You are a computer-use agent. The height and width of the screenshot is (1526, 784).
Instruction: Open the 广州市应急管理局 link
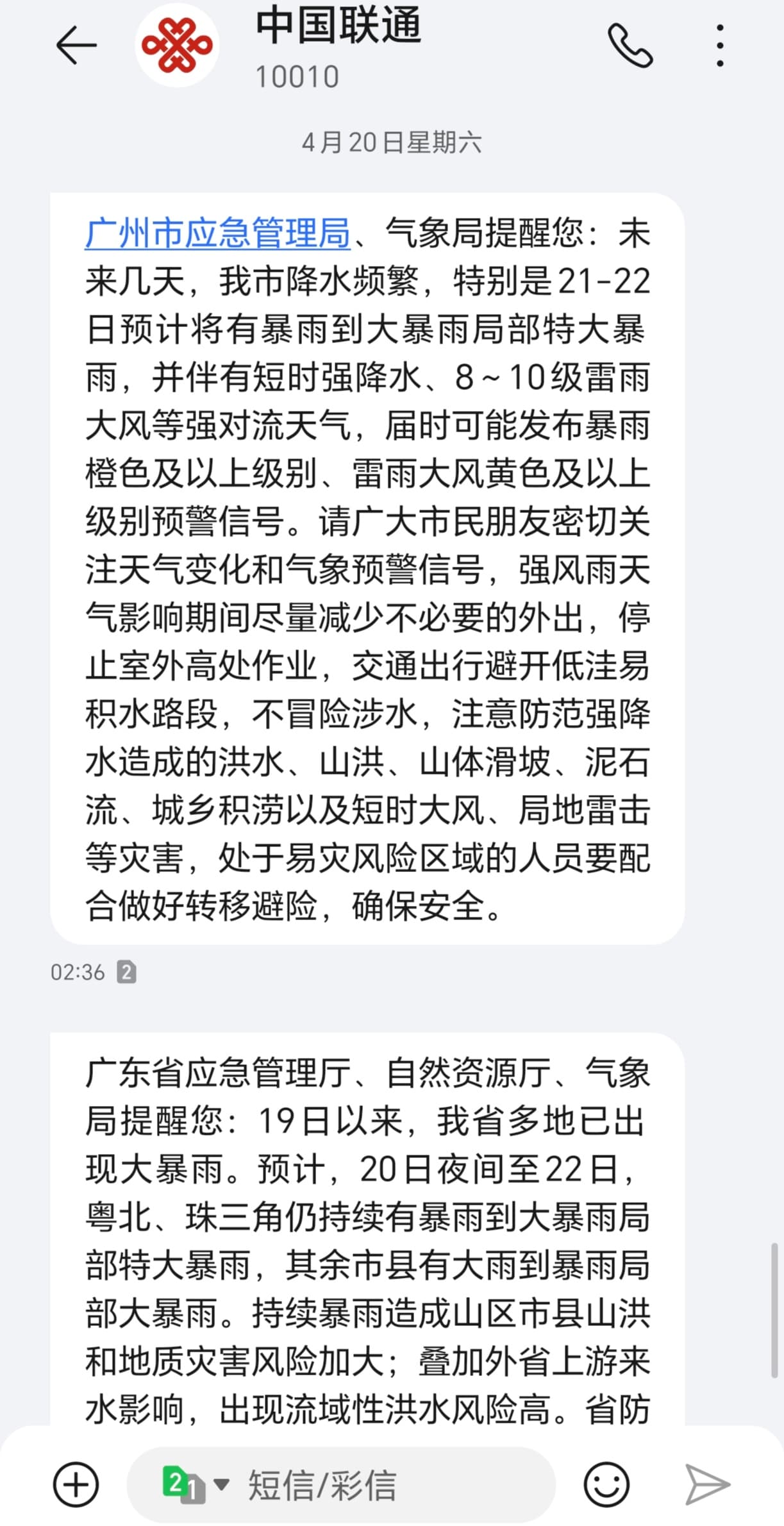(218, 232)
